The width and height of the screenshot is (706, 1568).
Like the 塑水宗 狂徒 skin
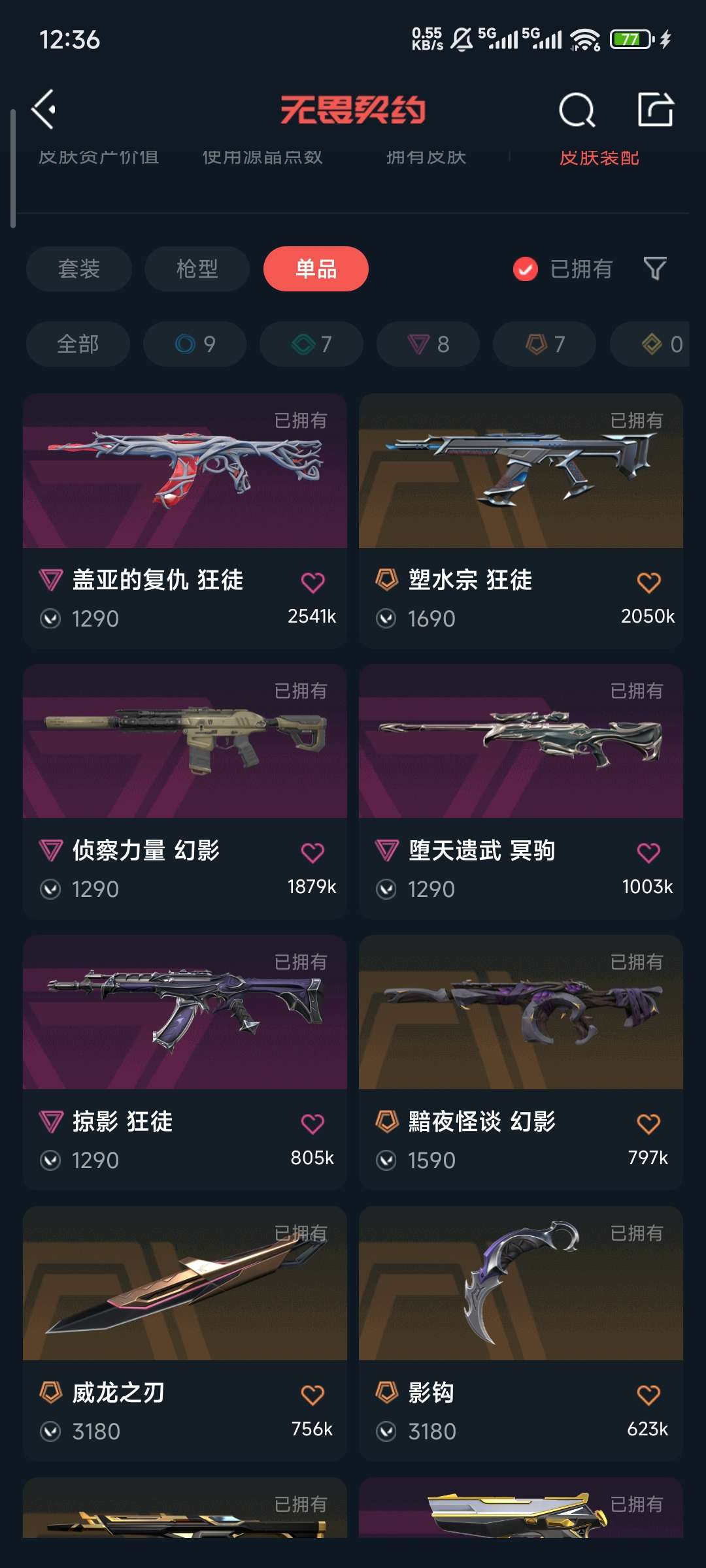[x=648, y=582]
